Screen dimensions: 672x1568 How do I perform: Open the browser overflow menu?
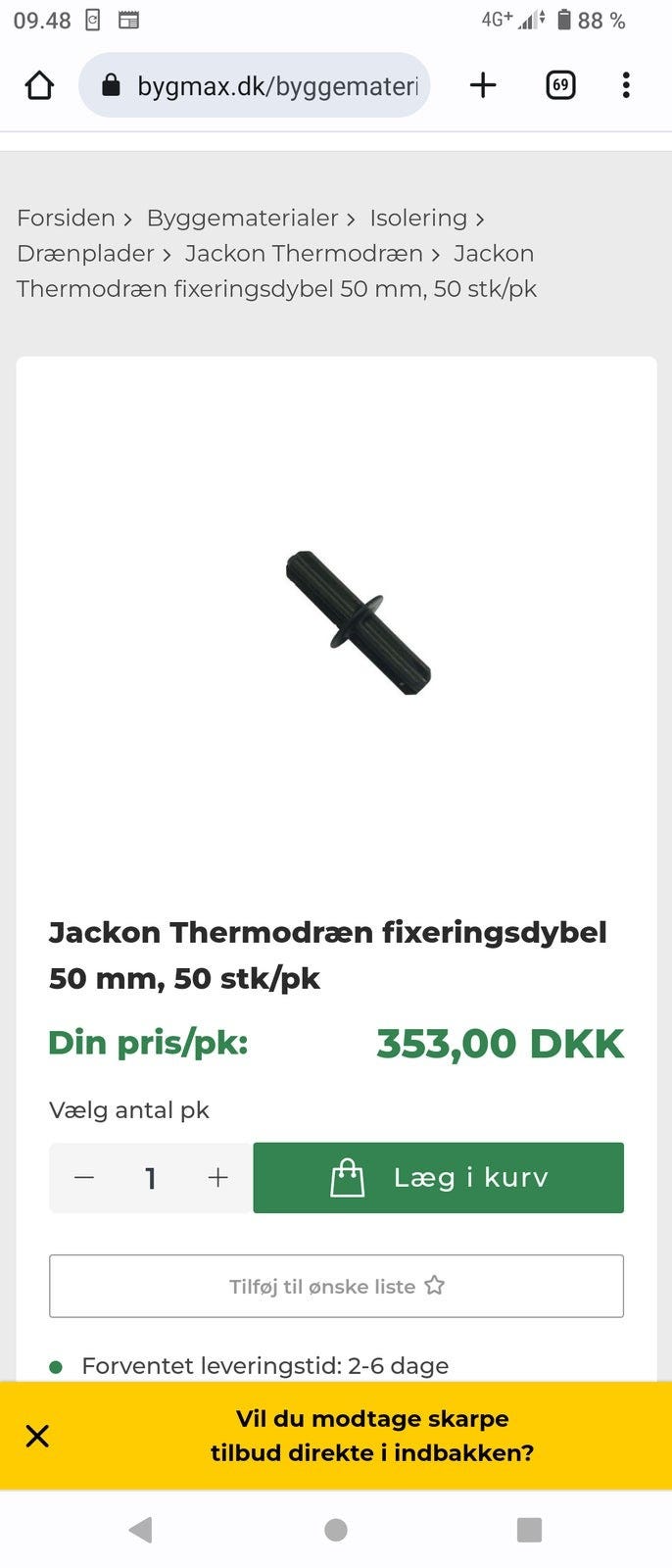pos(626,85)
